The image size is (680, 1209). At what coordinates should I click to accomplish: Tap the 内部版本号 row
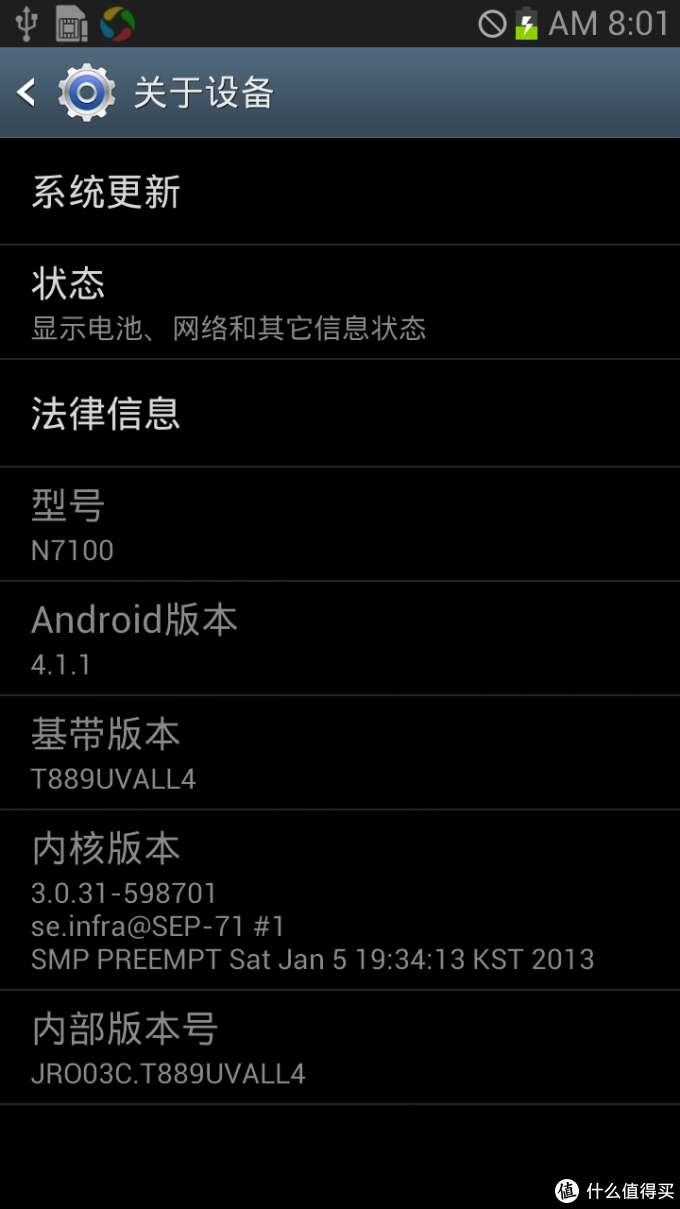(x=340, y=1048)
